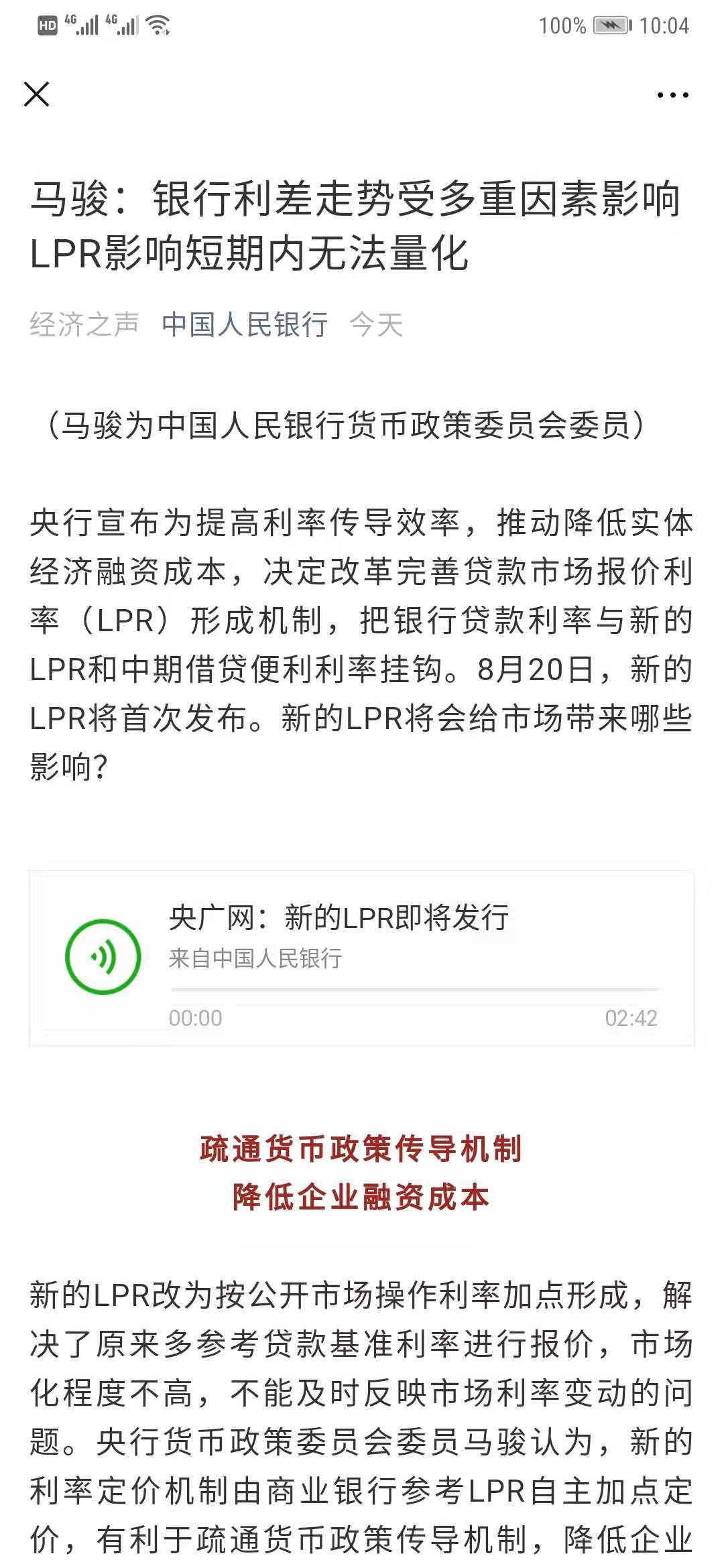Open the three-dot overflow menu
Image resolution: width=724 pixels, height=1568 pixels.
pyautogui.click(x=672, y=95)
